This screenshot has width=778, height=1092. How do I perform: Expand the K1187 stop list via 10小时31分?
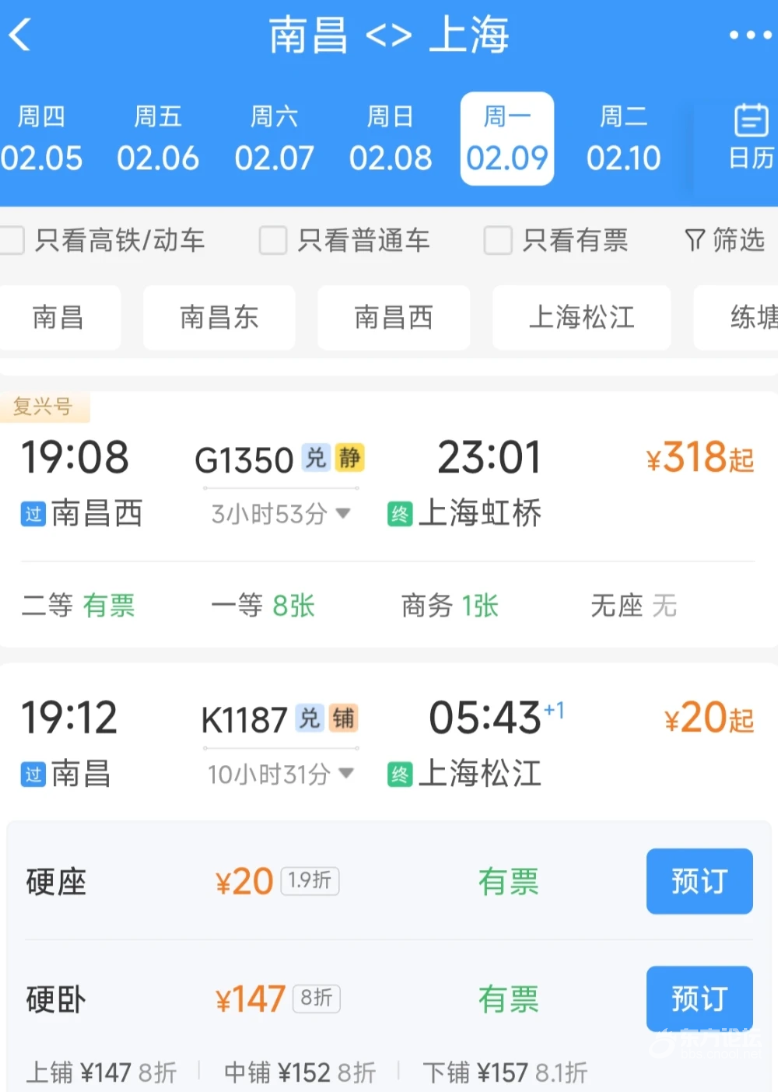(279, 773)
